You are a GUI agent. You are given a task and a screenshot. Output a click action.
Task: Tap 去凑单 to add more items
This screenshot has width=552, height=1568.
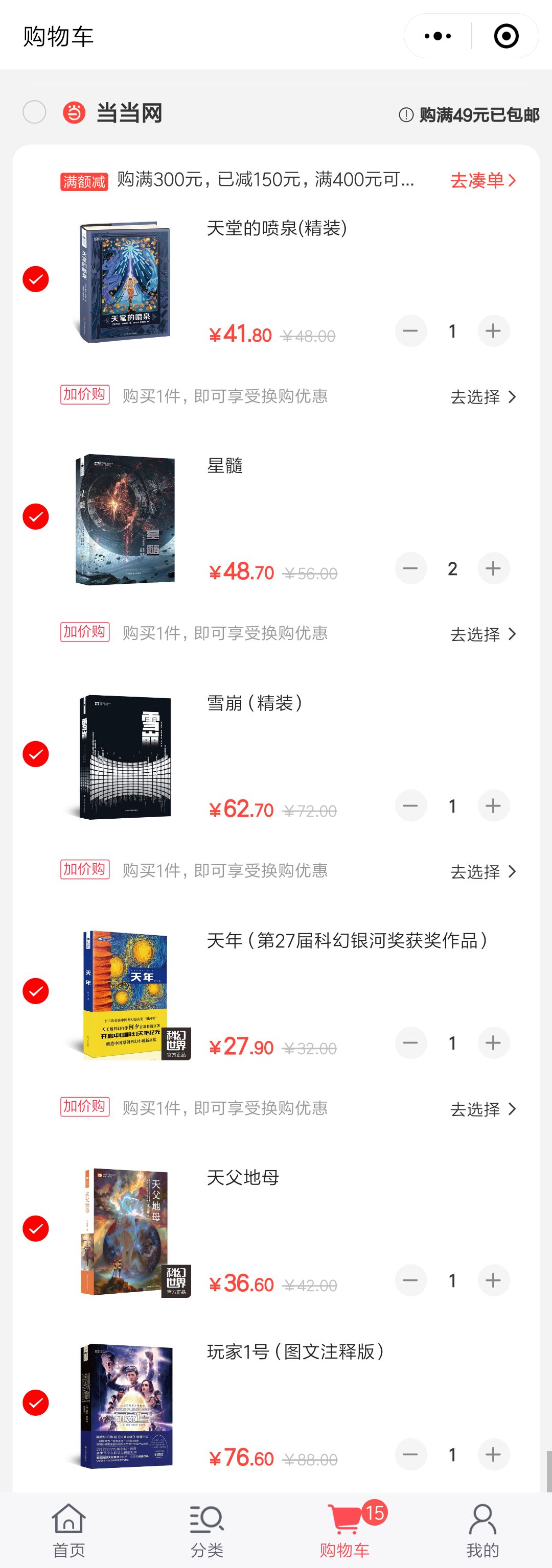pos(482,180)
